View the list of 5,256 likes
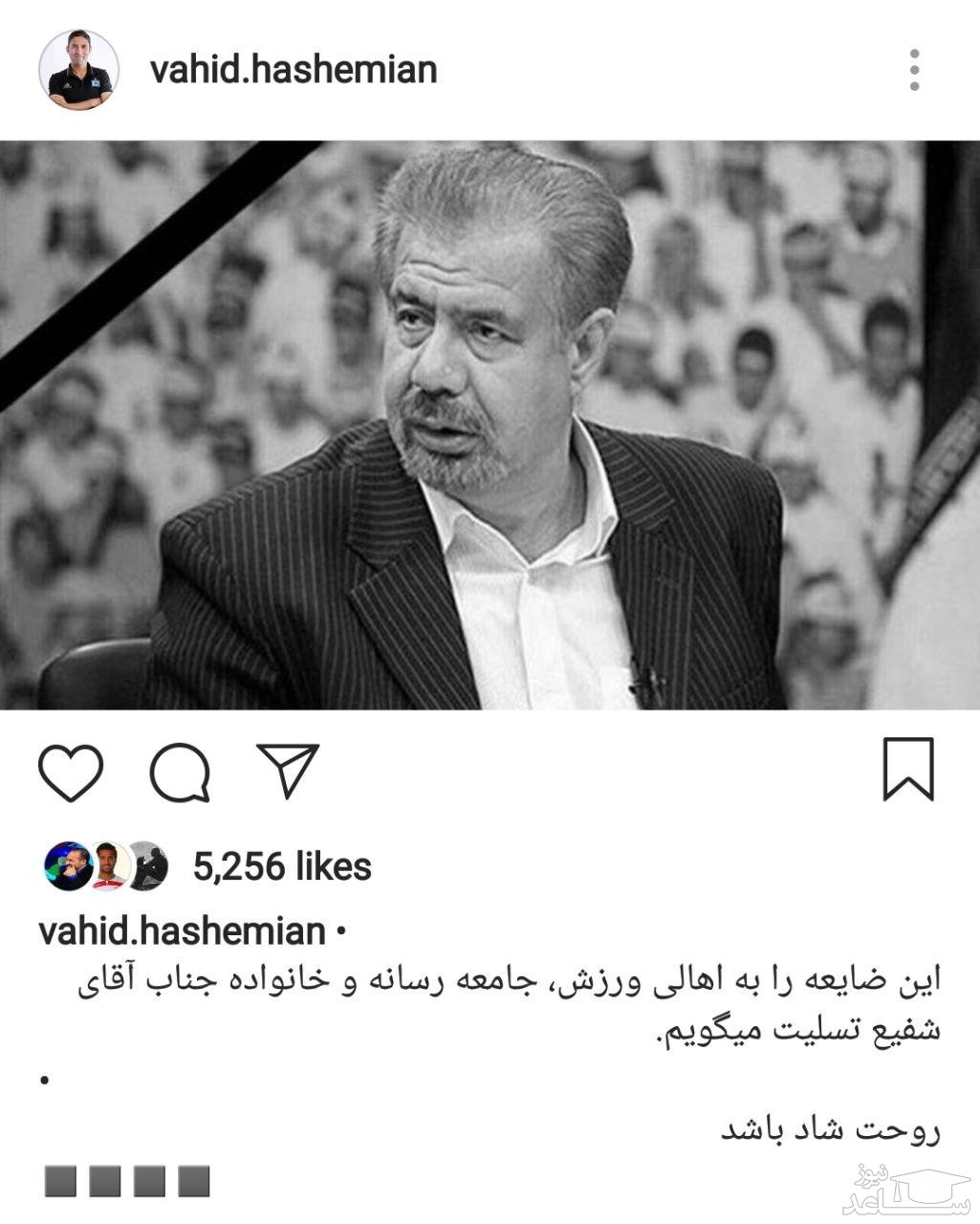The width and height of the screenshot is (980, 1224). coord(282,866)
